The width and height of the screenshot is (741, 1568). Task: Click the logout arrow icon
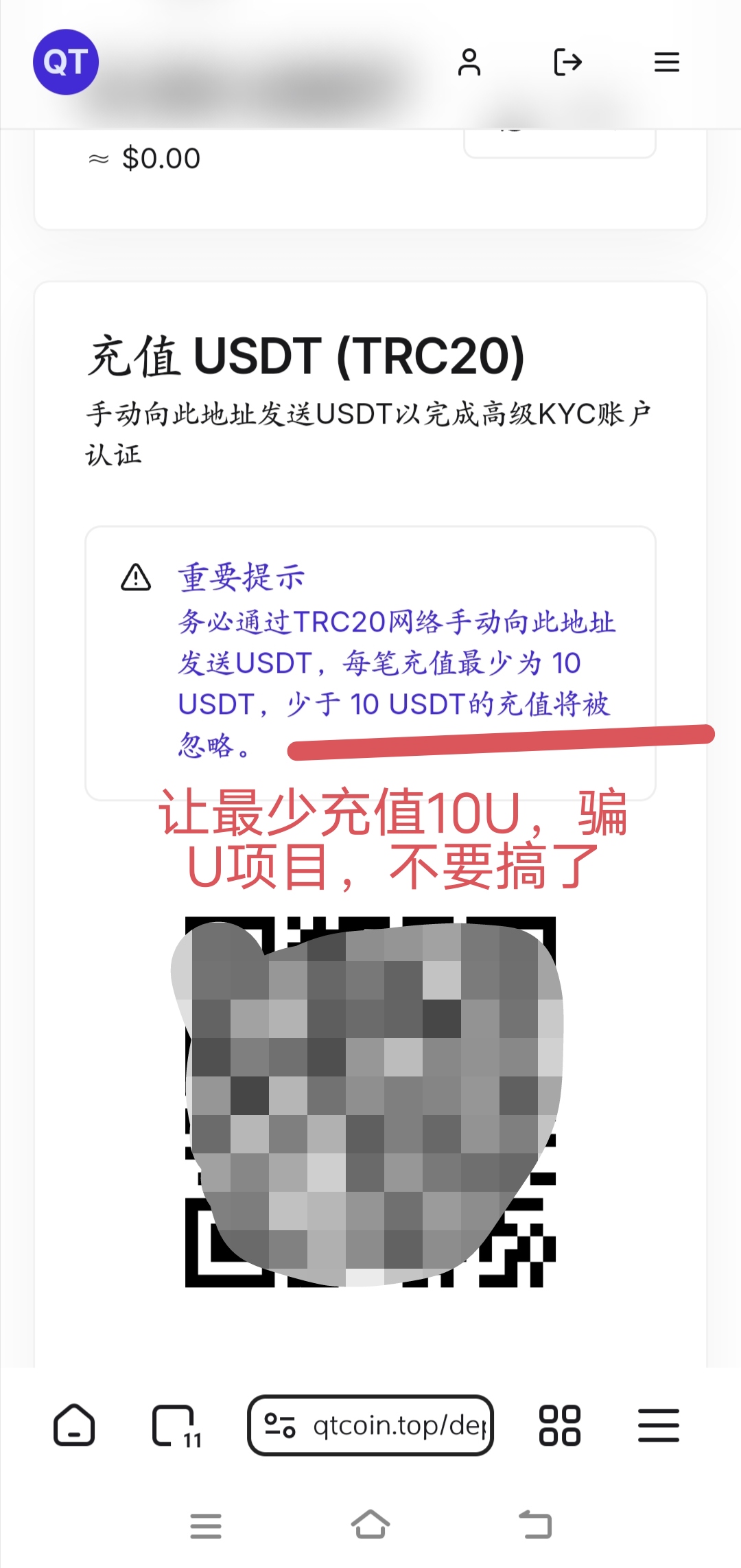568,62
